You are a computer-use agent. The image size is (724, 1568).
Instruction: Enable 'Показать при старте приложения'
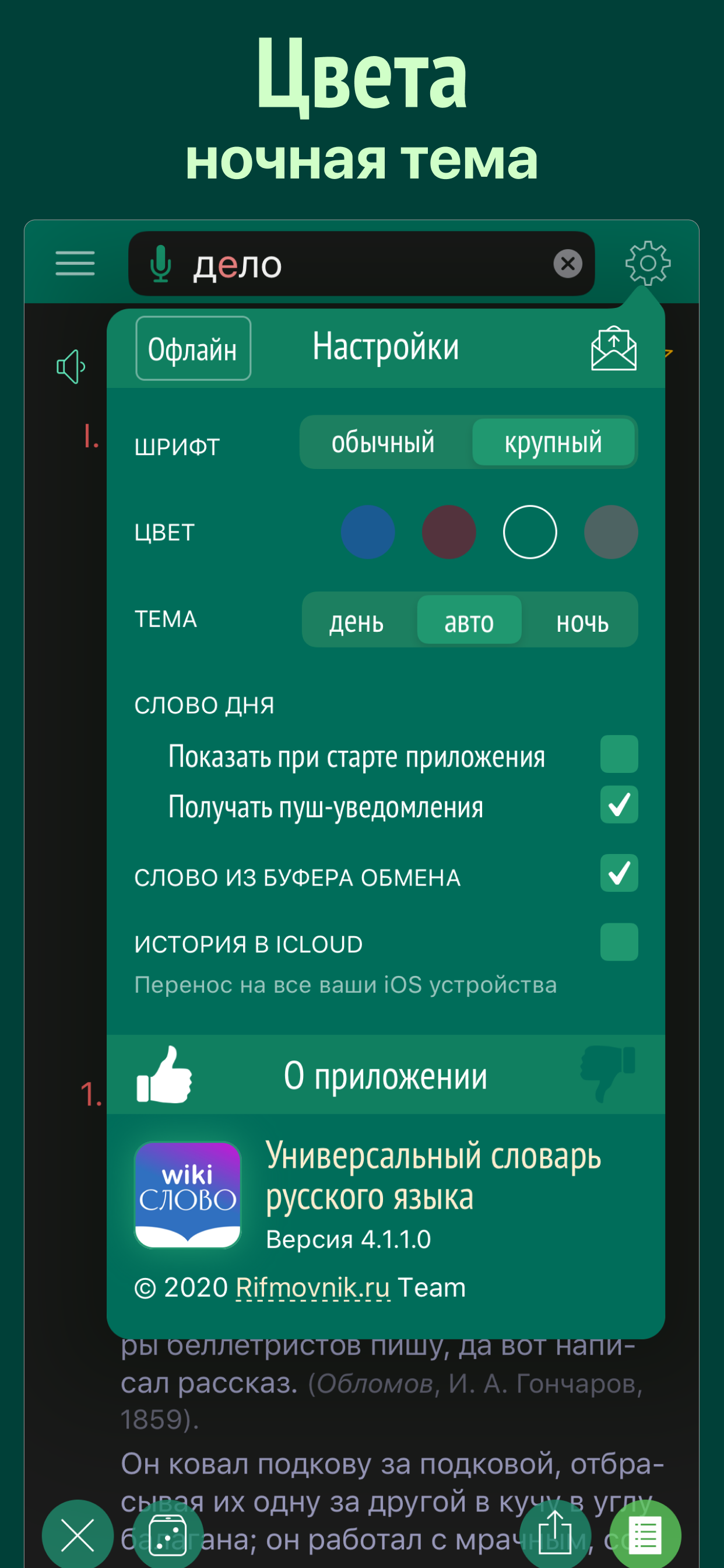[x=618, y=755]
